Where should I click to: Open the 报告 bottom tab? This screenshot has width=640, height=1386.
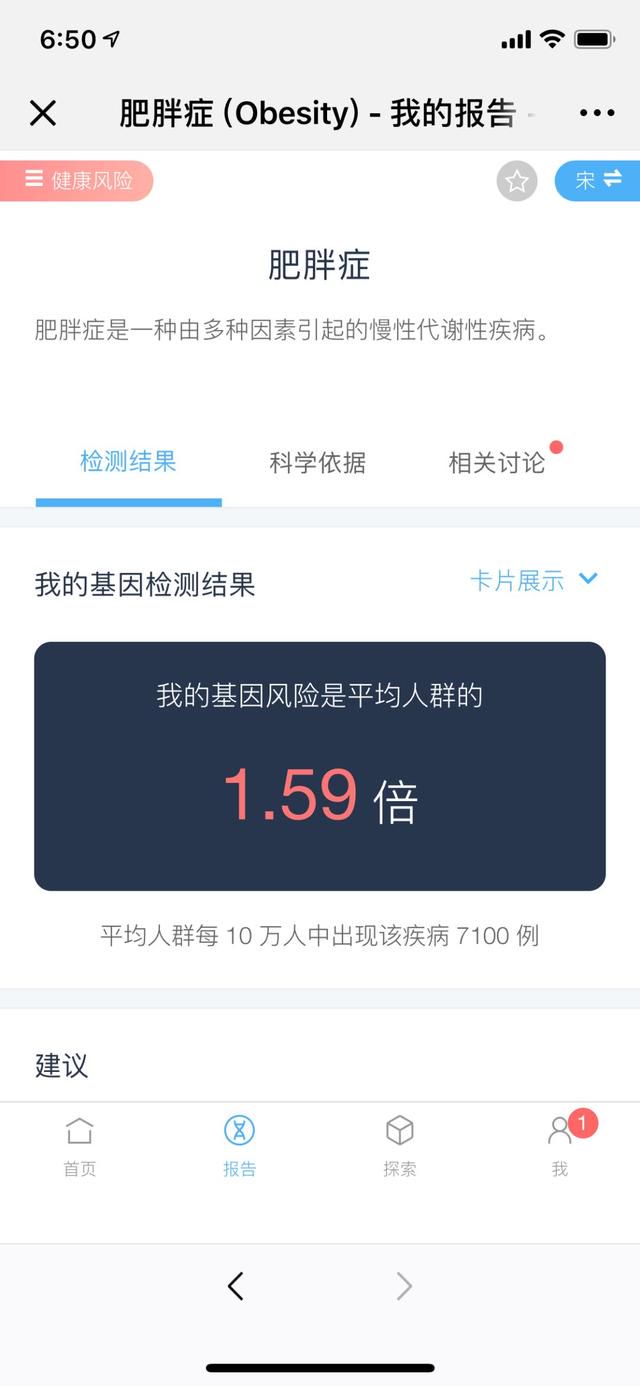pyautogui.click(x=240, y=1147)
